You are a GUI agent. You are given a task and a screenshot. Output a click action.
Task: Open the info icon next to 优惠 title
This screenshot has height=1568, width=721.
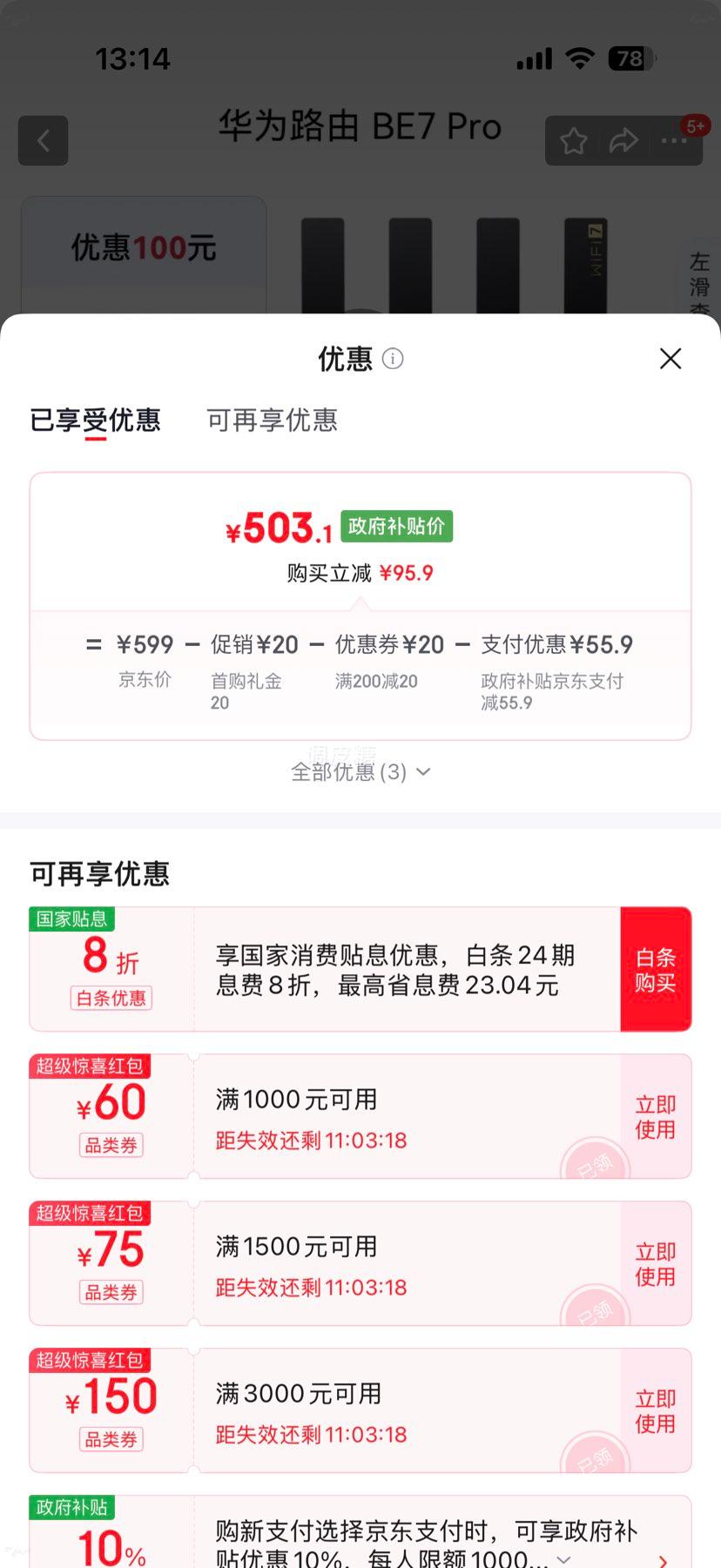point(393,359)
